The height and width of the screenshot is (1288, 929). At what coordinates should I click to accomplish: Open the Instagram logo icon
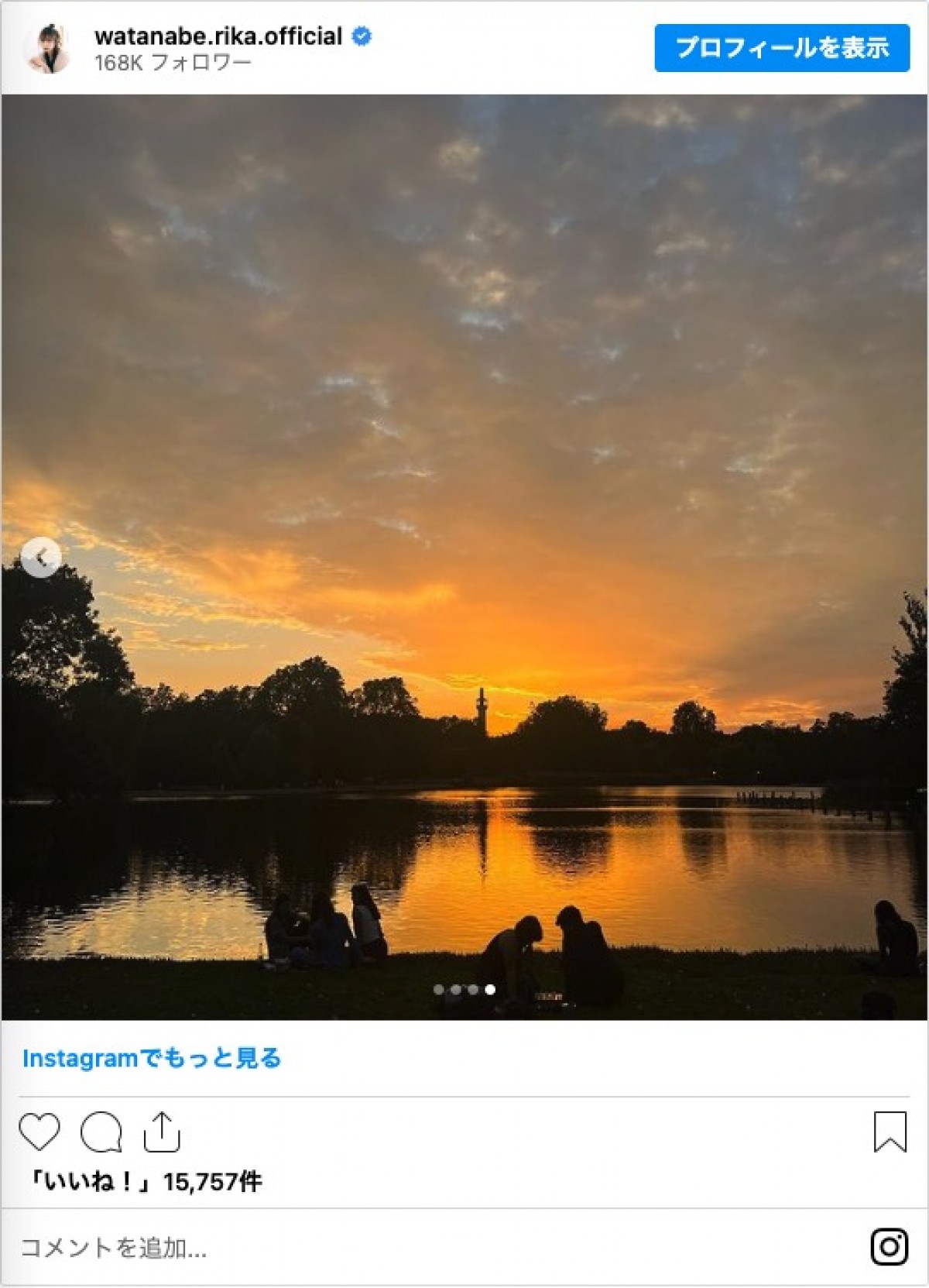pos(890,1247)
